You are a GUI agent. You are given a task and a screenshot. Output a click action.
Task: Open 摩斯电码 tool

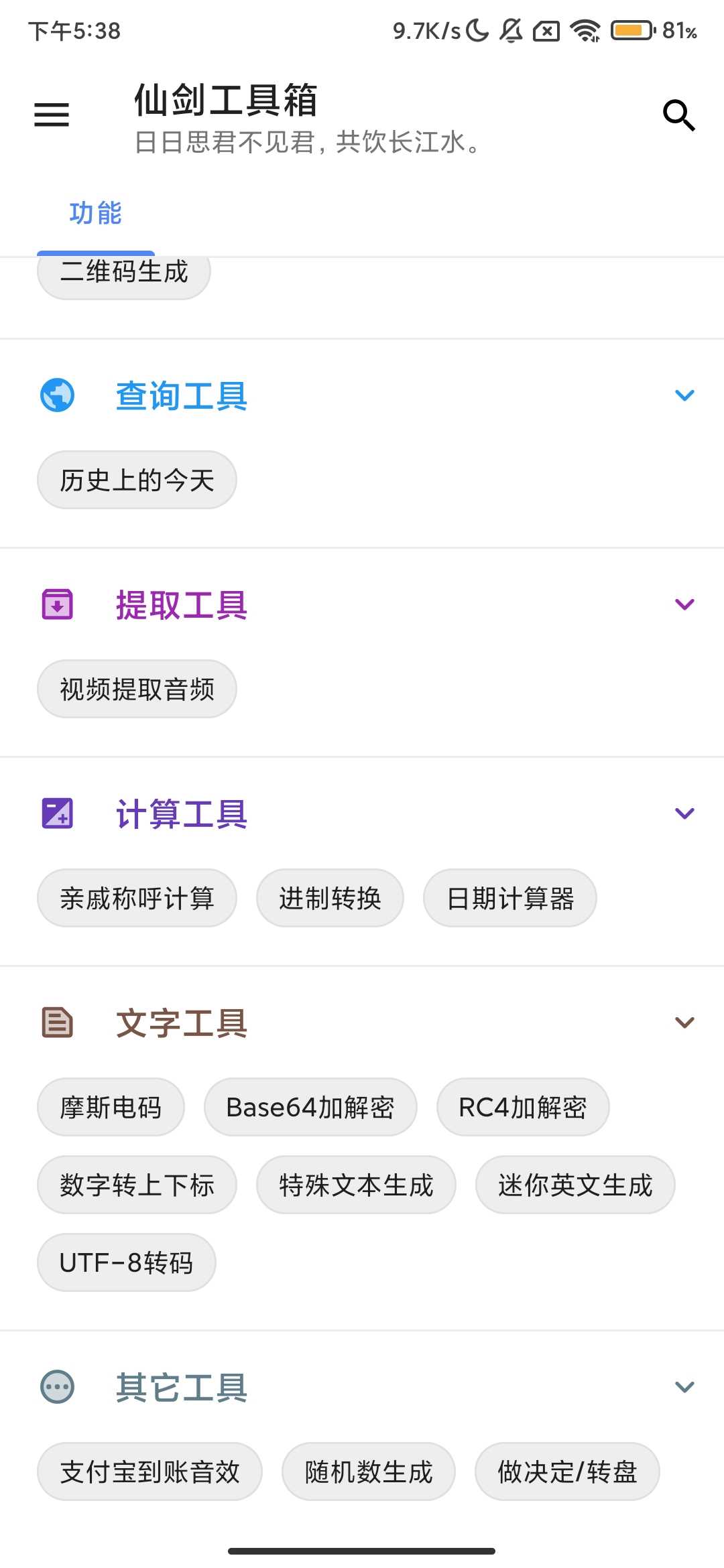[111, 1108]
